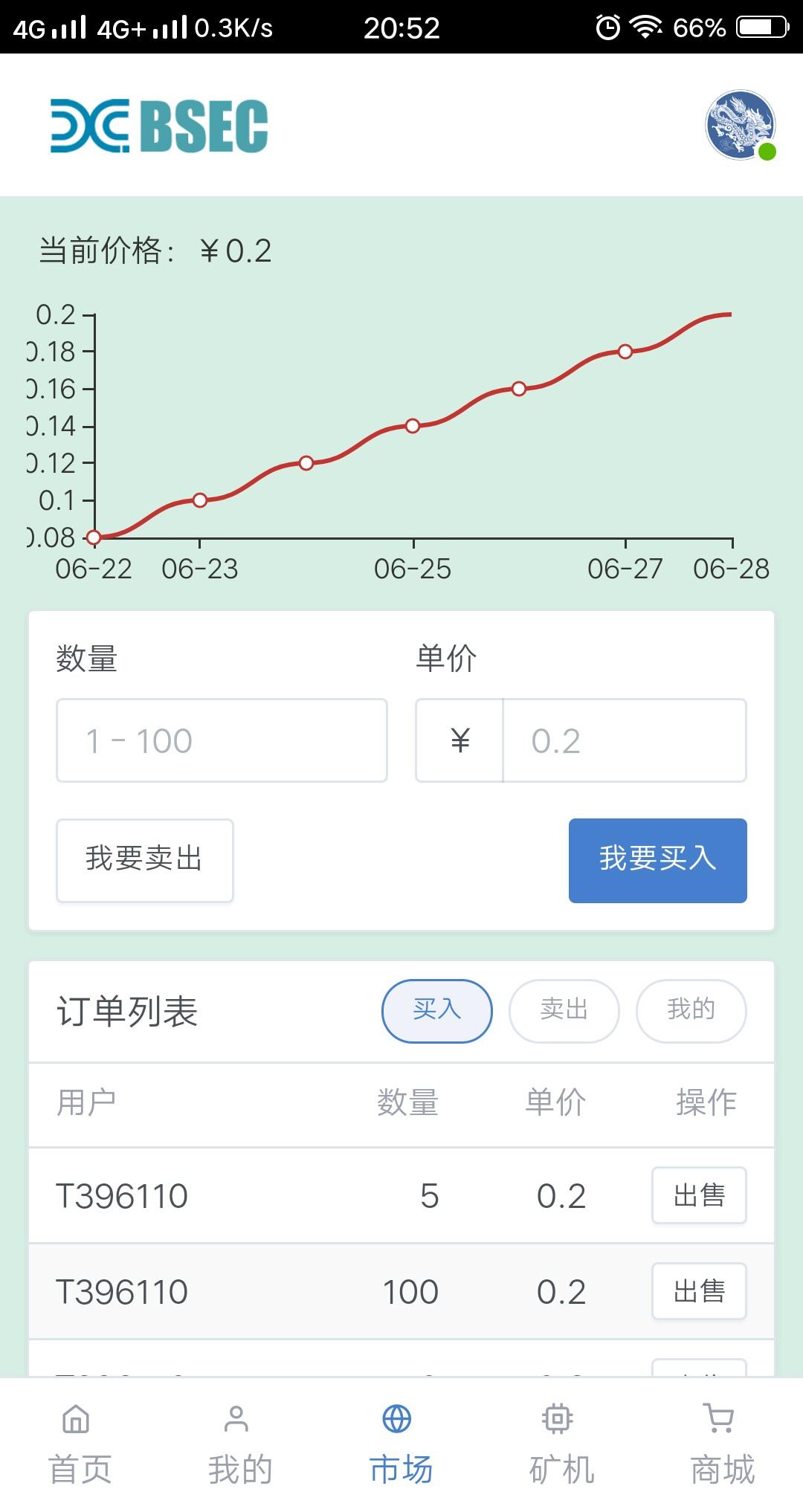Enter unit price in the 单价 field
The image size is (803, 1512).
tap(625, 740)
